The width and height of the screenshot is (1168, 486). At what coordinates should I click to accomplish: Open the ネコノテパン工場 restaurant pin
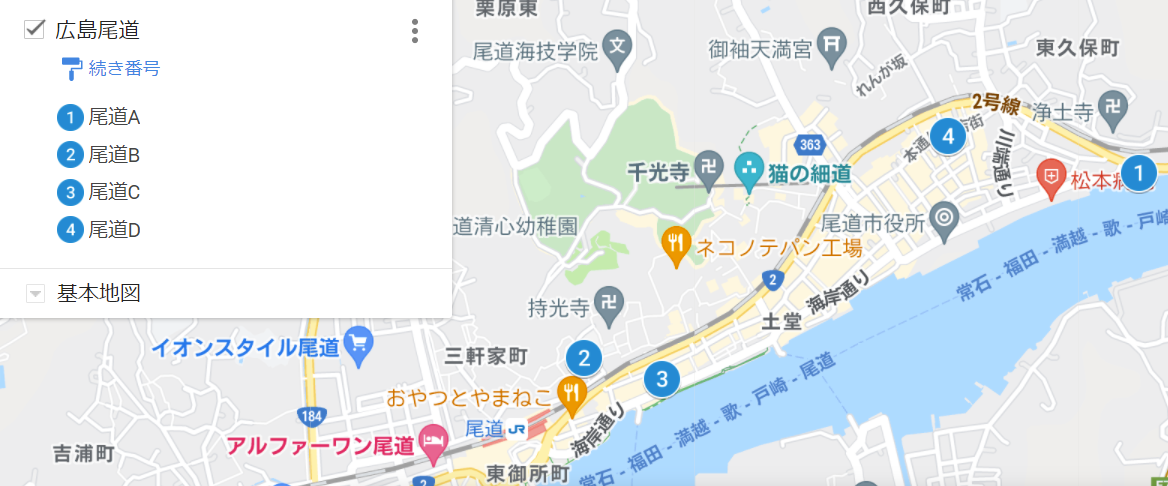tap(677, 245)
